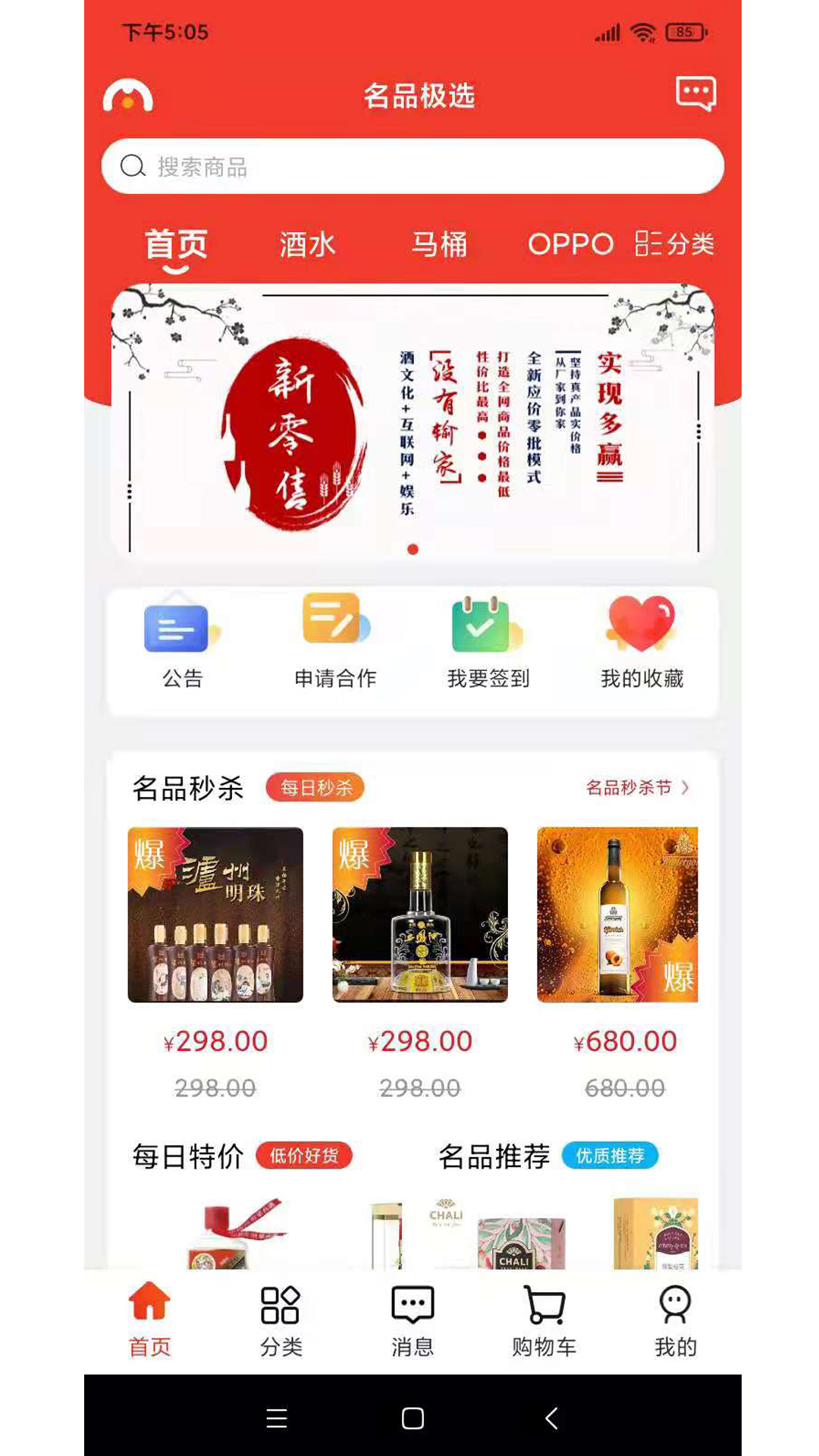Switch to the OPPO top tab
Image resolution: width=819 pixels, height=1456 pixels.
[570, 244]
